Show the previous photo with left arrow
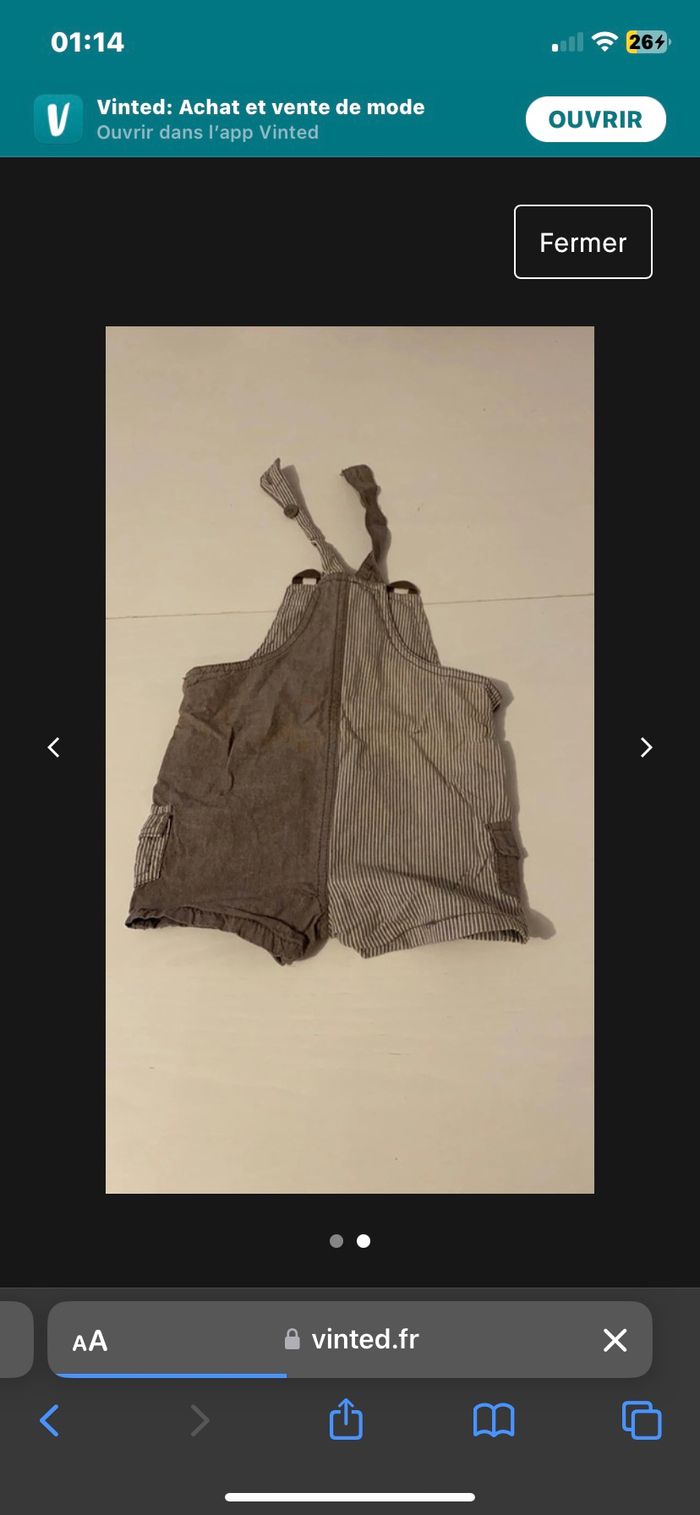Image resolution: width=700 pixels, height=1515 pixels. pos(54,747)
